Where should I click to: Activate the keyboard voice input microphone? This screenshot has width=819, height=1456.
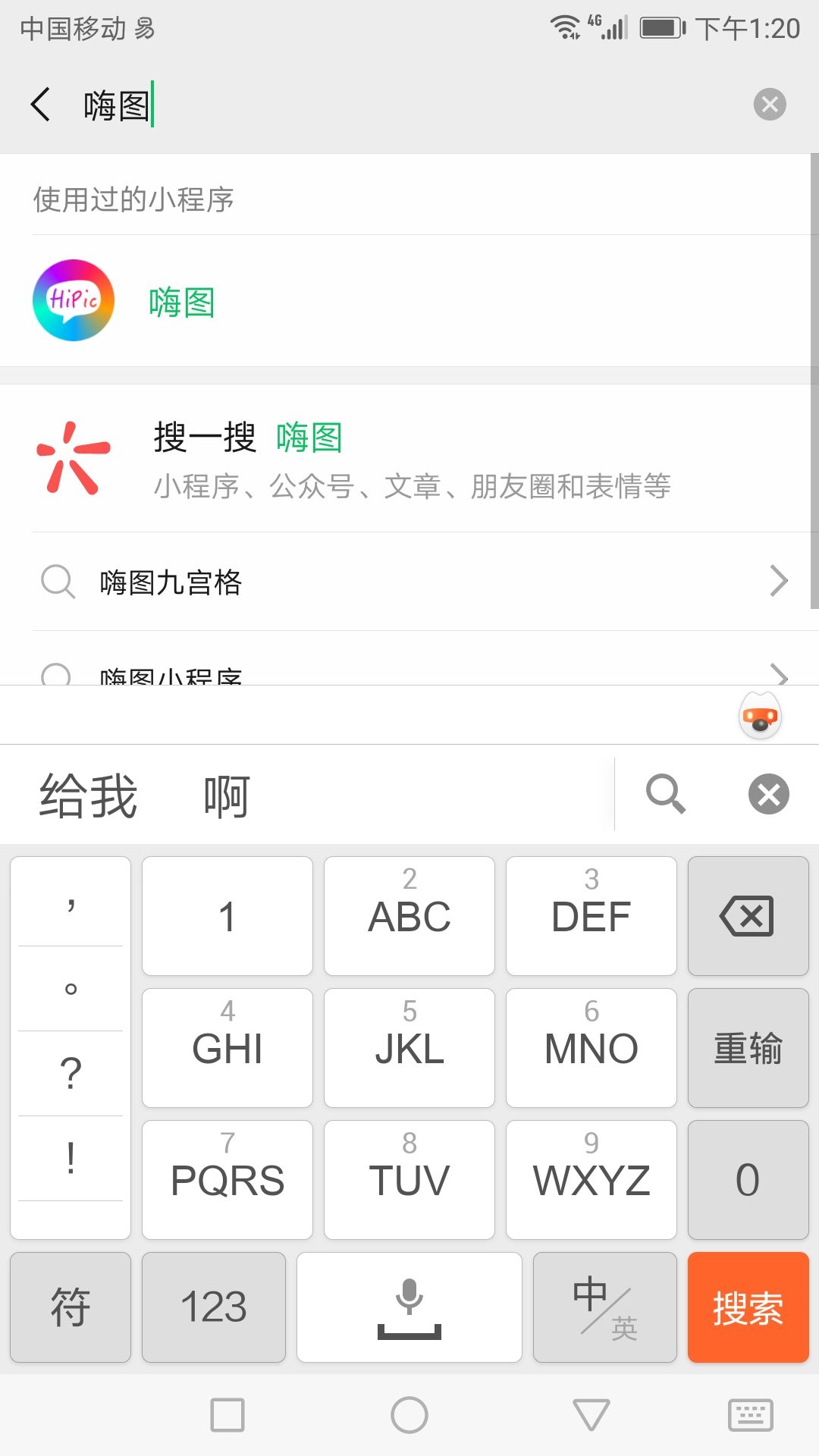click(409, 1308)
